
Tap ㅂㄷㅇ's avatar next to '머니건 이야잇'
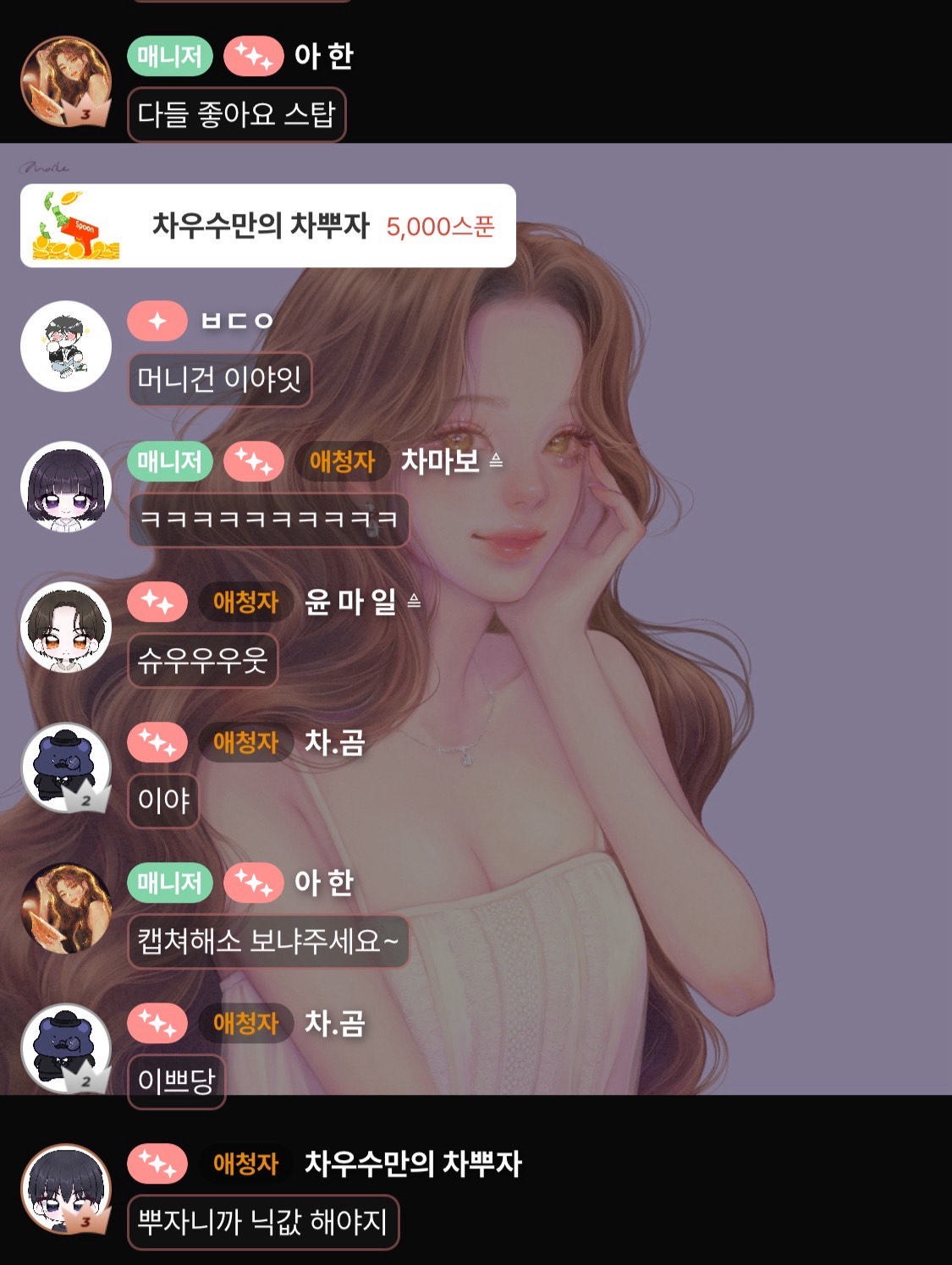click(x=65, y=346)
